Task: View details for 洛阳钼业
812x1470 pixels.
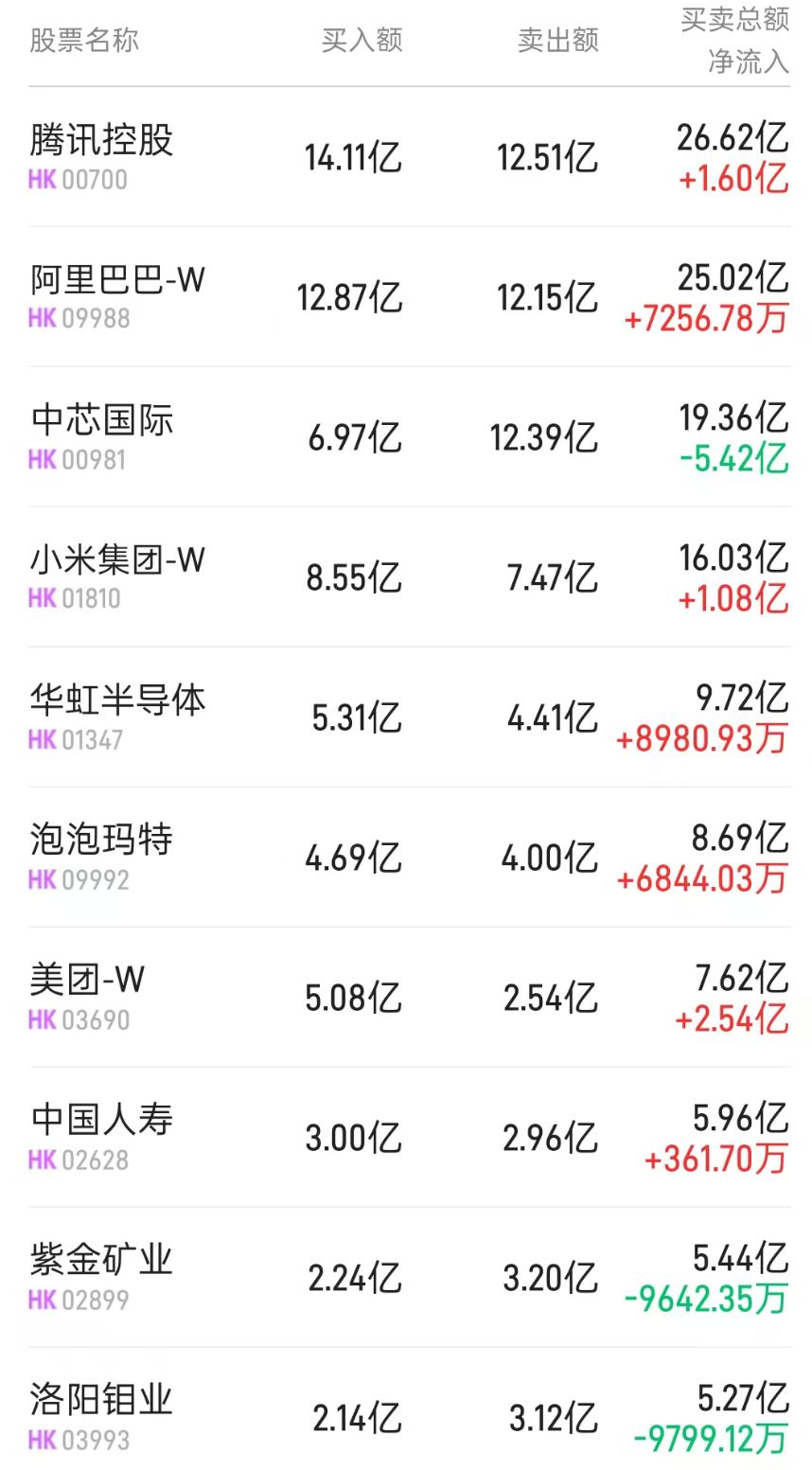Action: coord(99,1400)
